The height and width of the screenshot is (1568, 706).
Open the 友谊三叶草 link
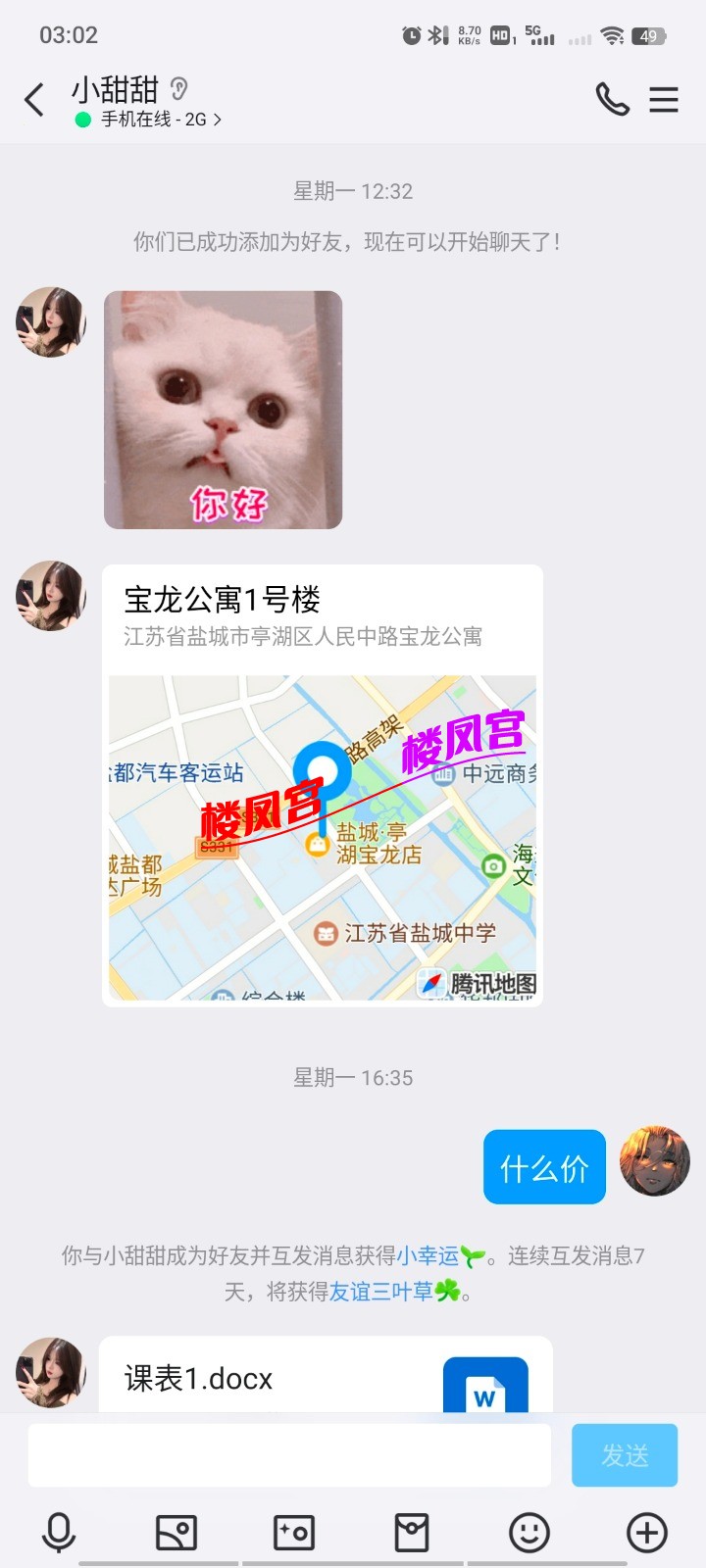[x=380, y=1292]
